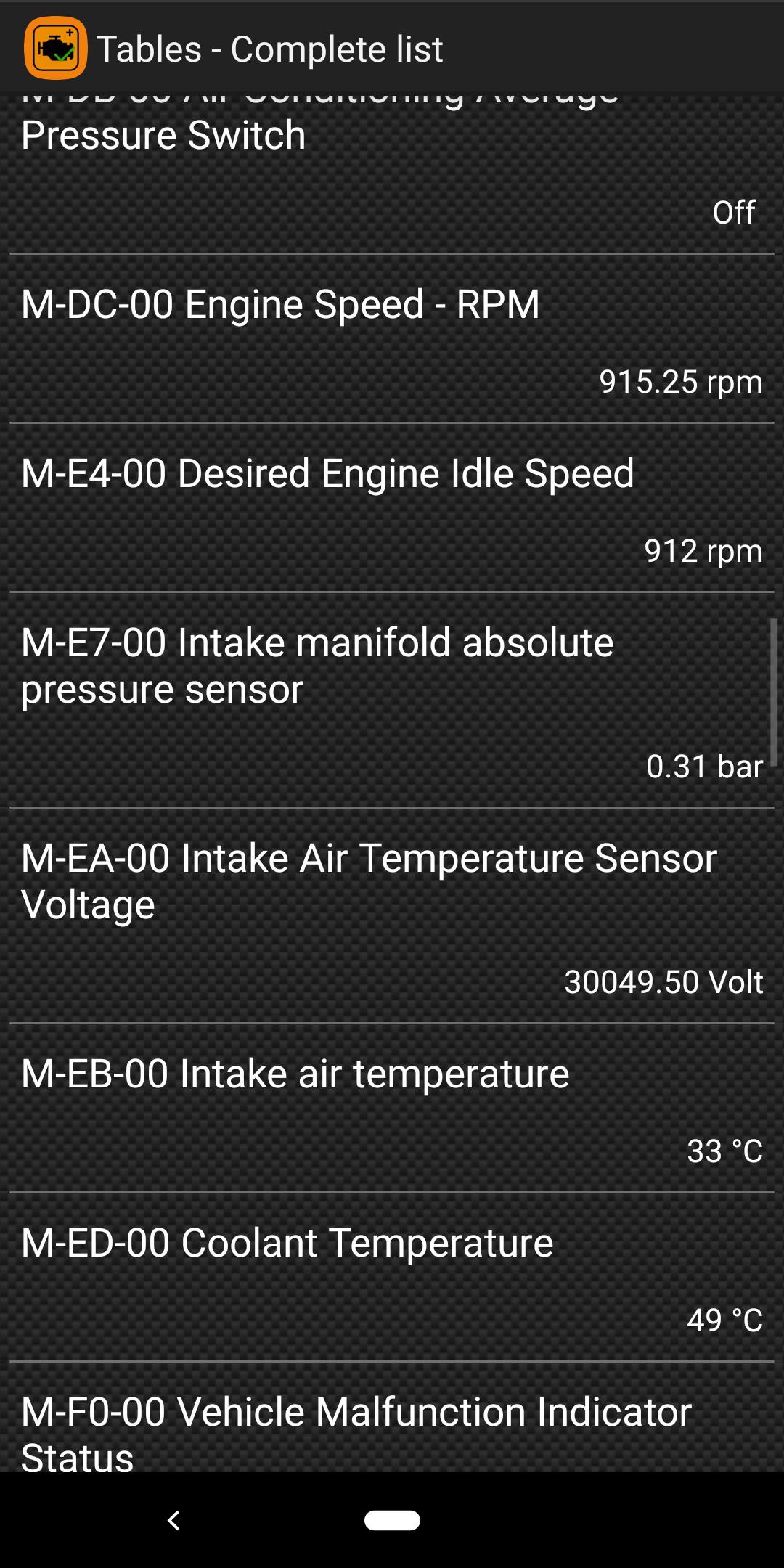Toggle the Off value of the Pressure Switch

click(x=733, y=211)
